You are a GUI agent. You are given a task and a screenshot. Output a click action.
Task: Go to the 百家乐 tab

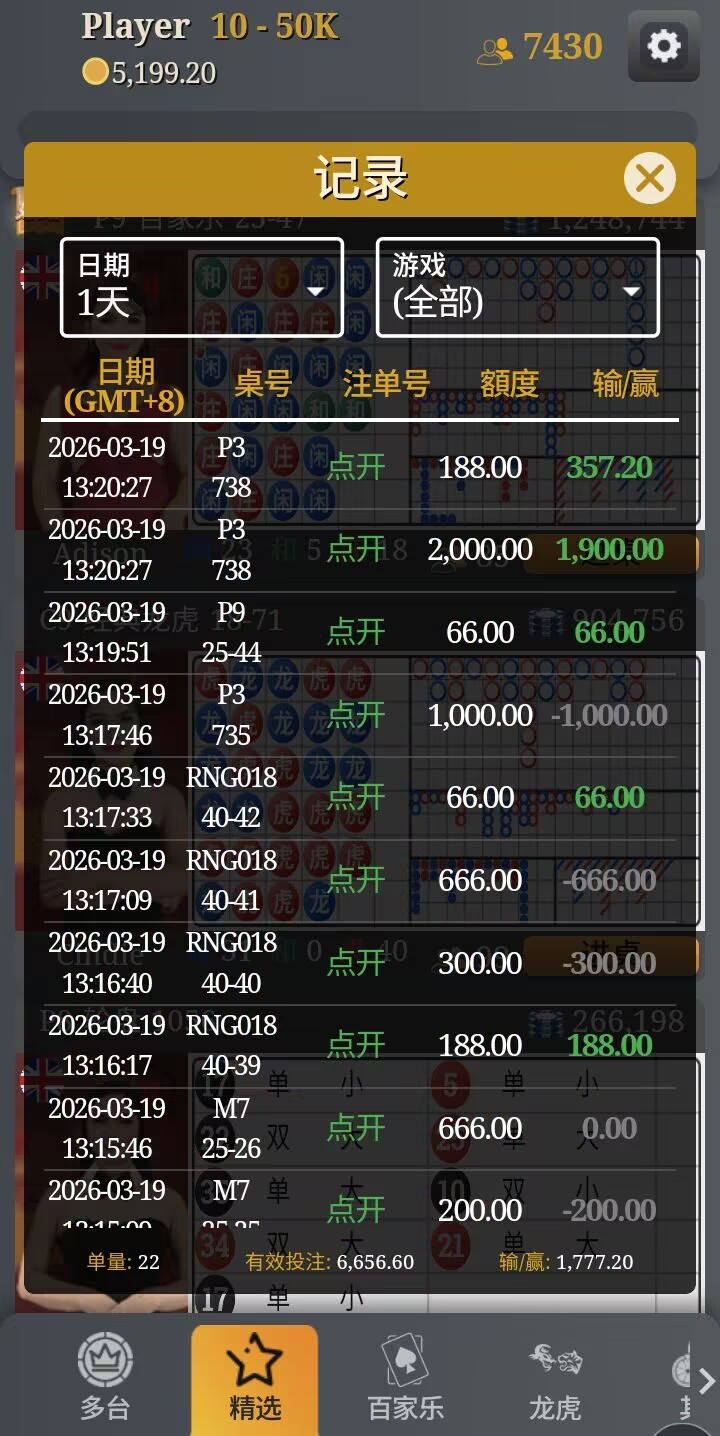[x=406, y=1380]
